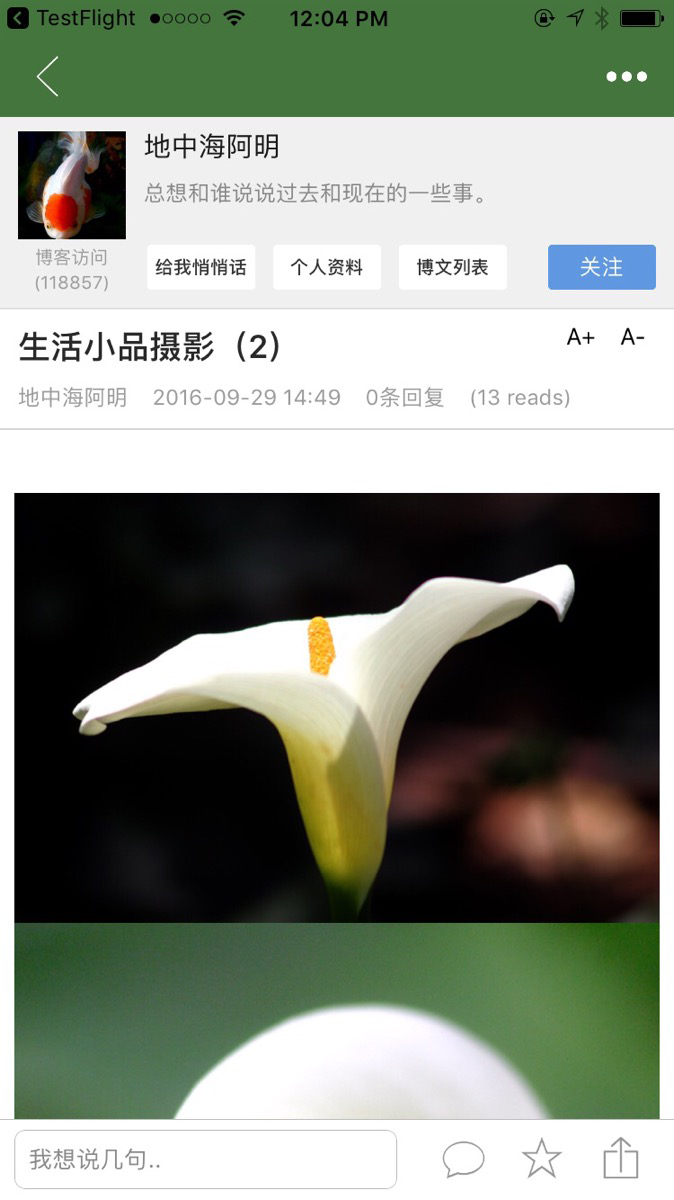Favorite this post with the star
Screen dimensions: 674x1200
click(542, 1159)
